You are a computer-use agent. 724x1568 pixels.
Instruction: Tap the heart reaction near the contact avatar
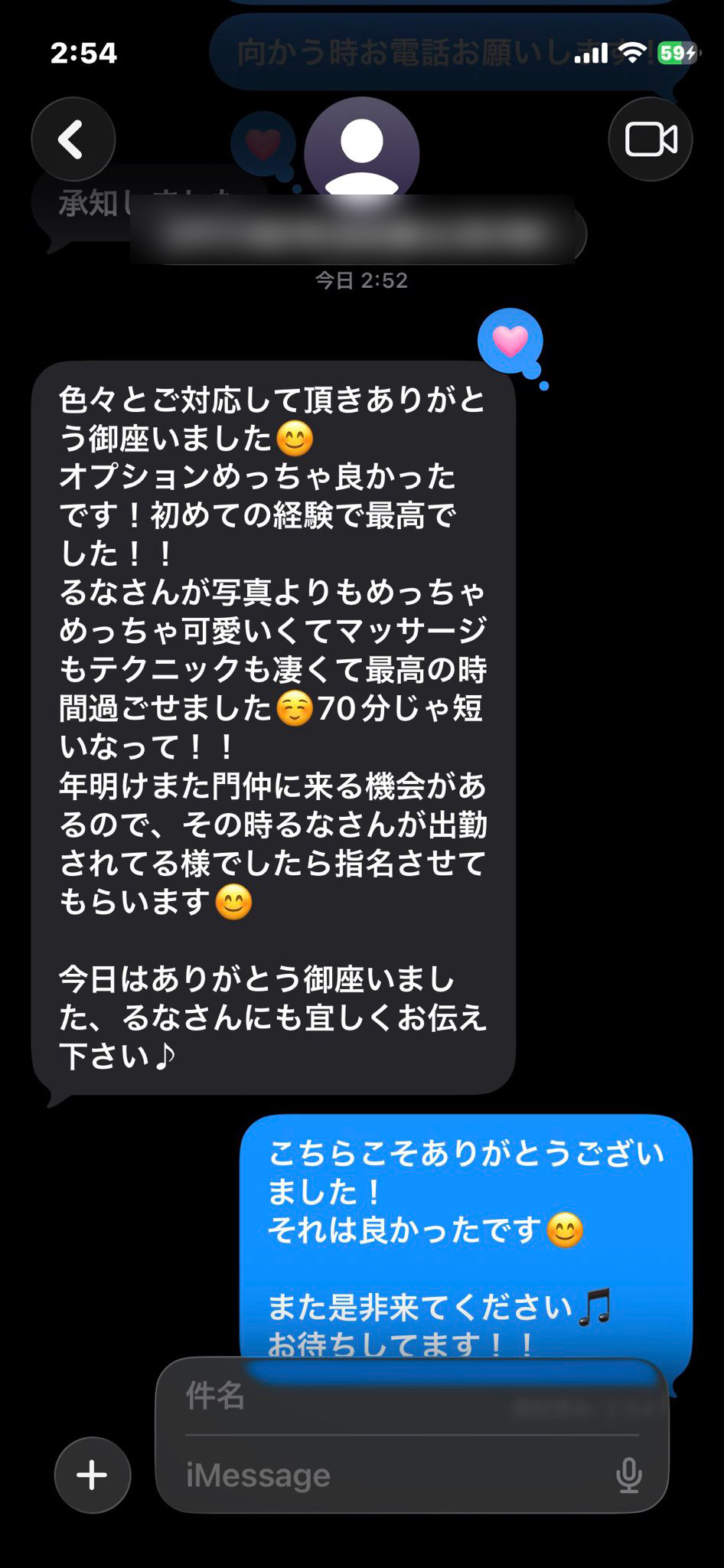click(261, 142)
